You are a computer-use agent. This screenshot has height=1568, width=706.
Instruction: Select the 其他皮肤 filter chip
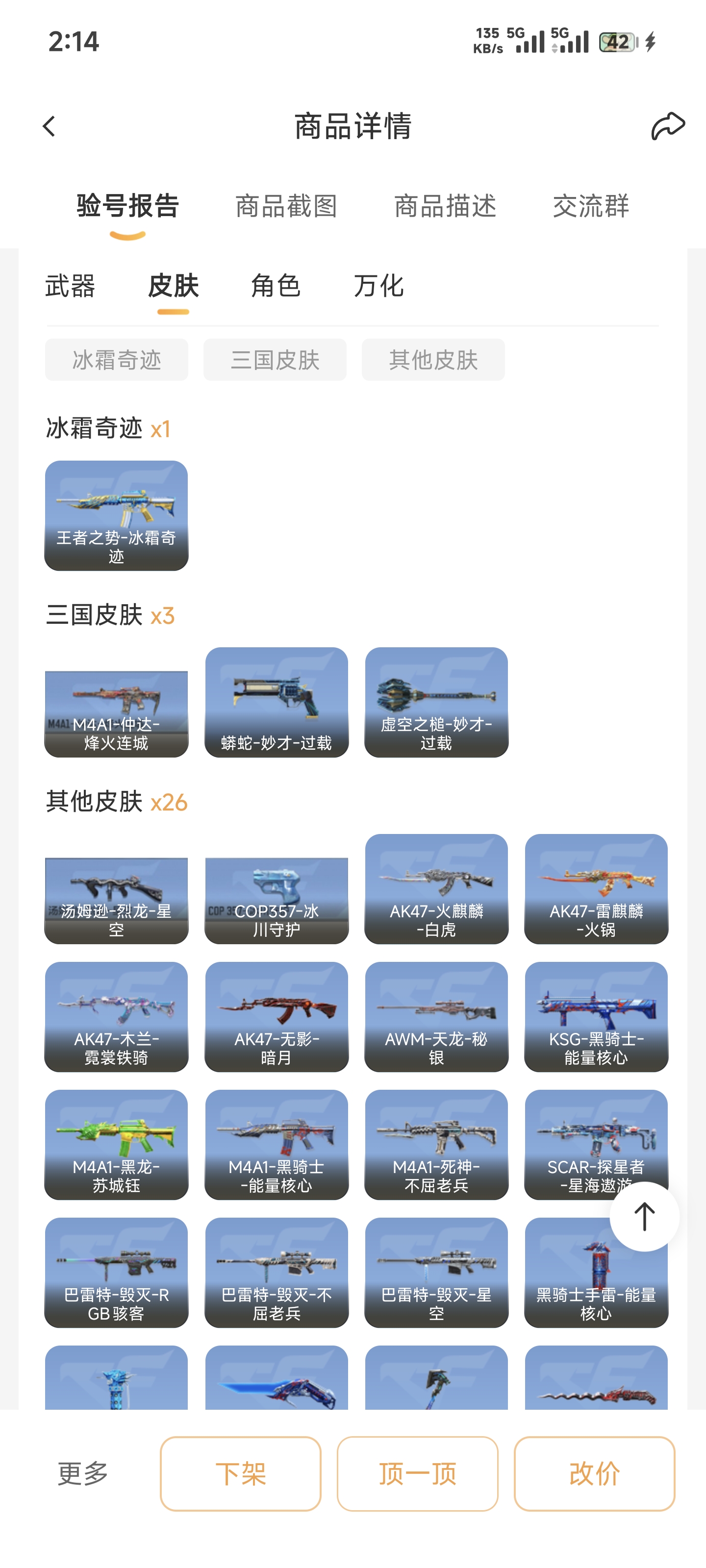[x=433, y=360]
